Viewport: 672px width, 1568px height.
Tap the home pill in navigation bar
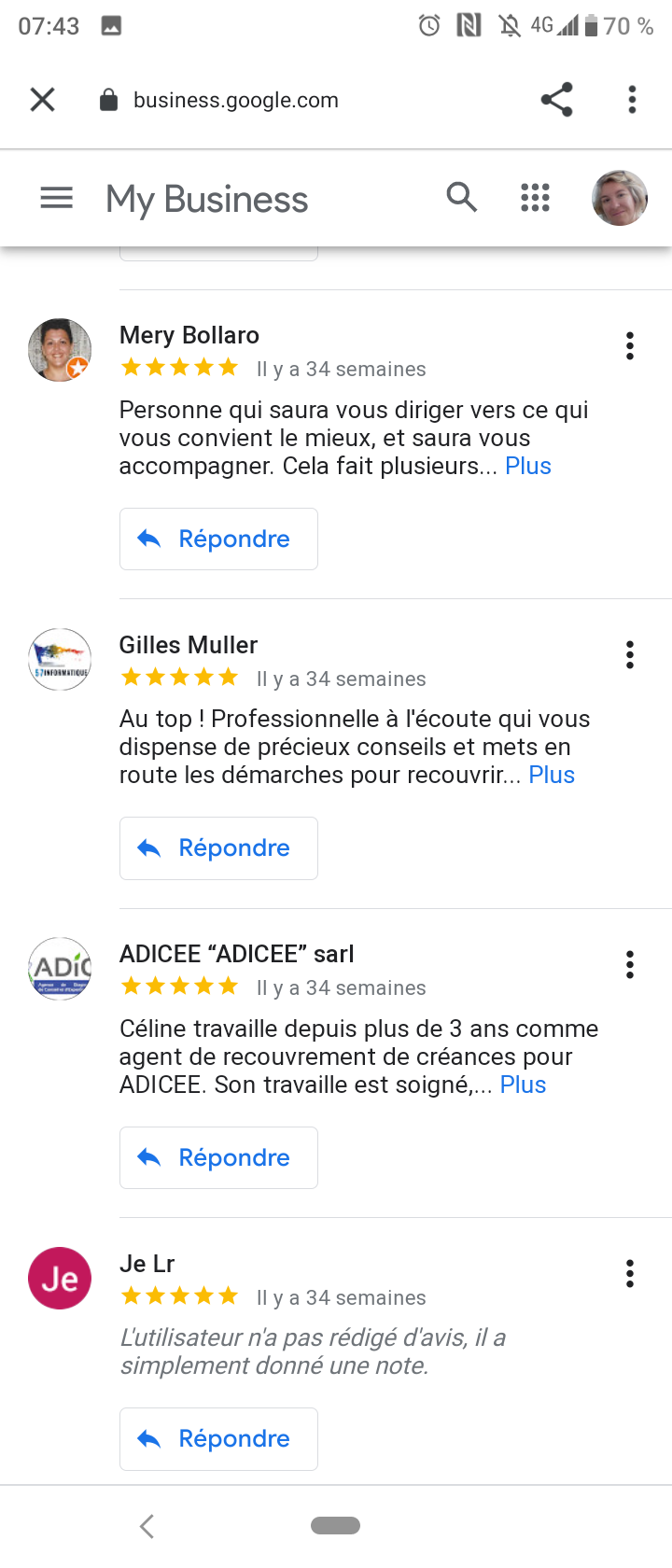click(335, 1526)
